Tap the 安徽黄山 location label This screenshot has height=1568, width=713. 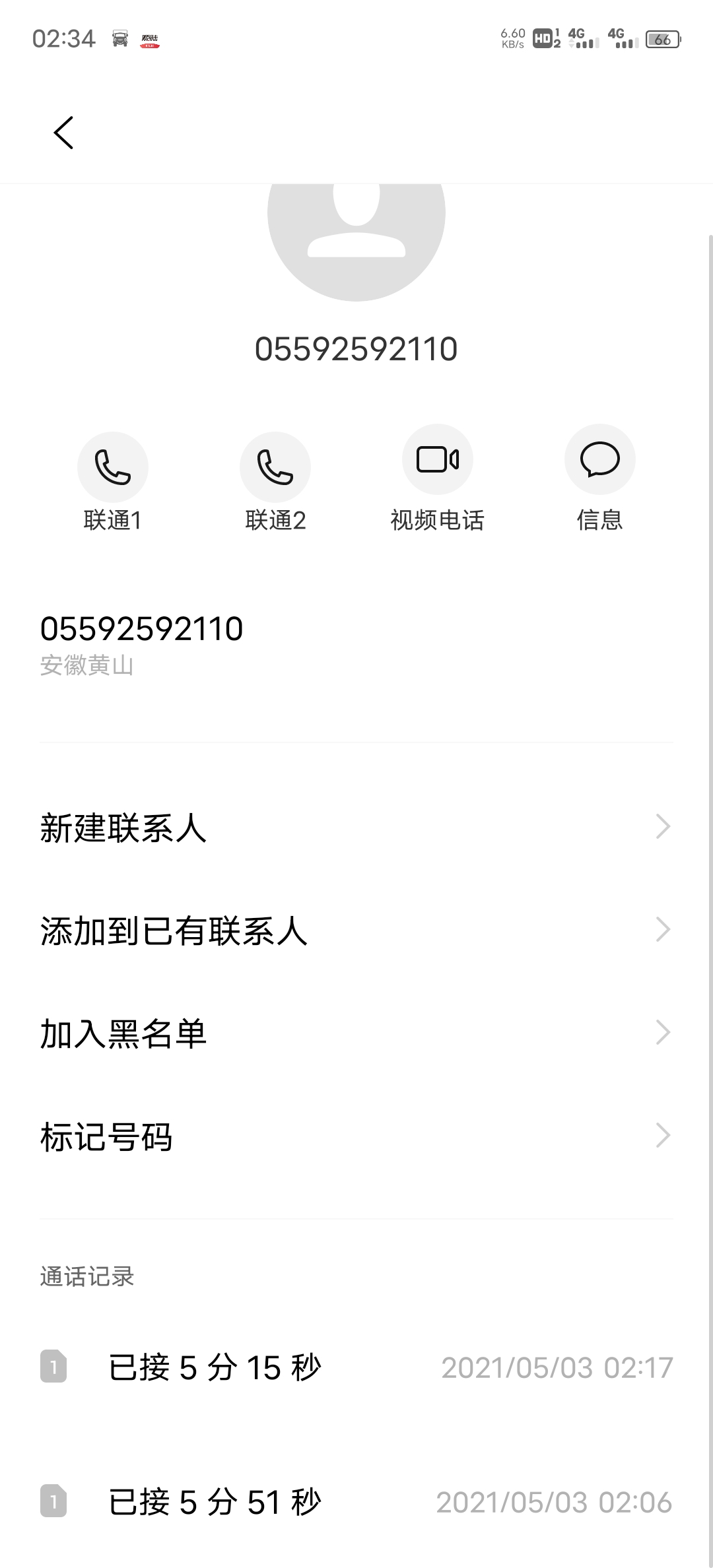(86, 667)
